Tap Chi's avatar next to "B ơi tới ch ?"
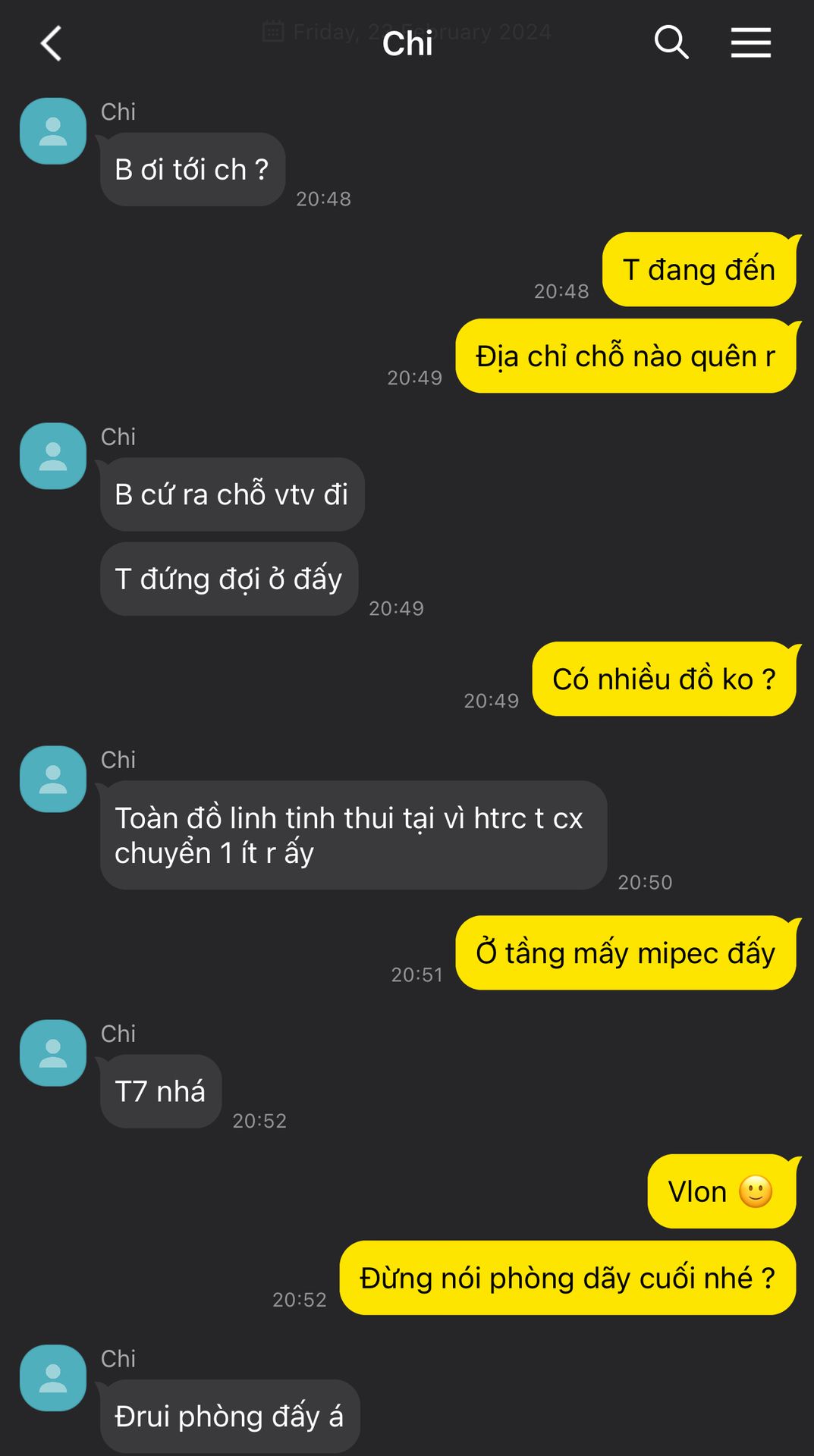Screen dimensions: 814x1456 pos(53,131)
